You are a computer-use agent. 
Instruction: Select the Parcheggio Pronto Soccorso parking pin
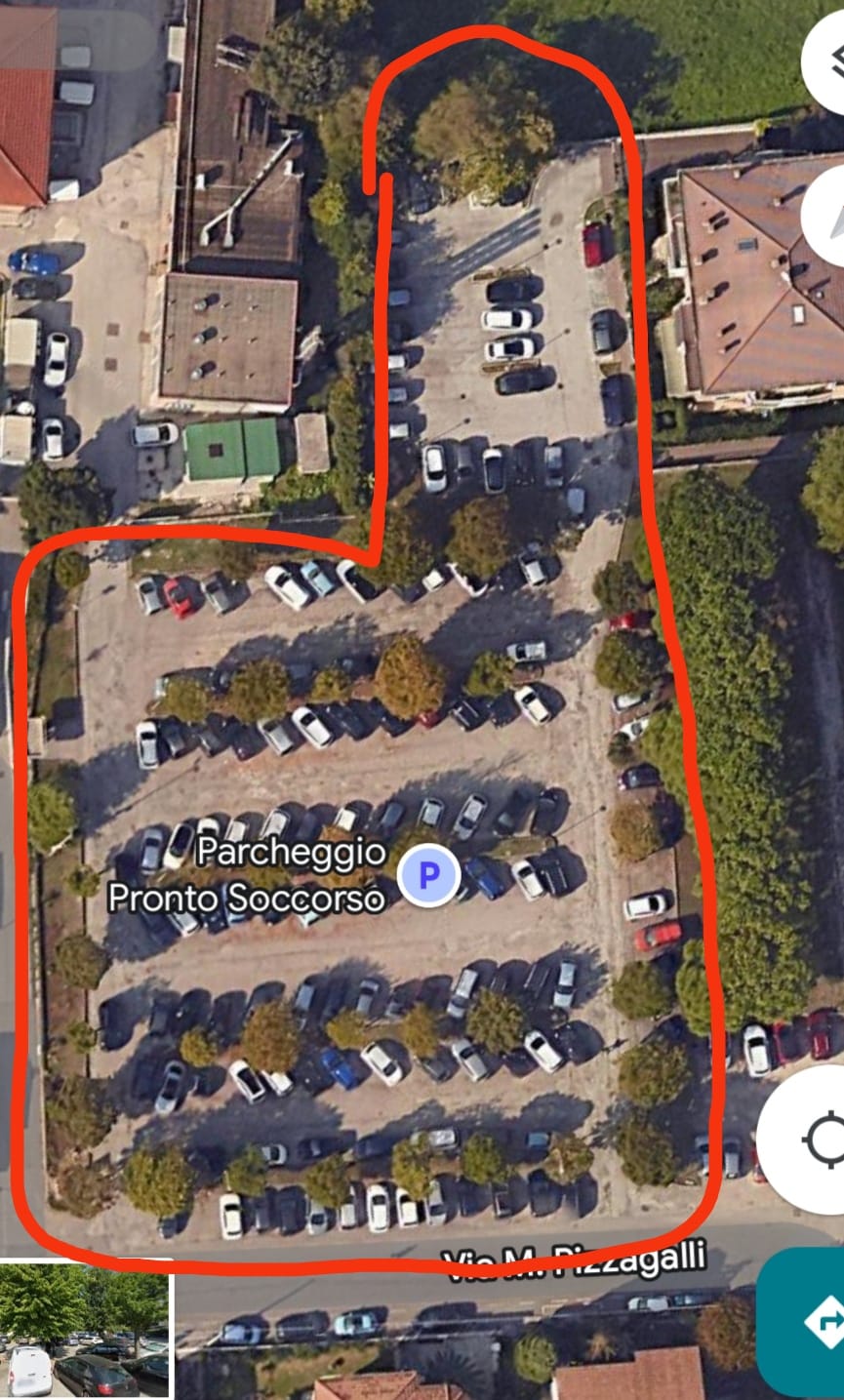428,875
